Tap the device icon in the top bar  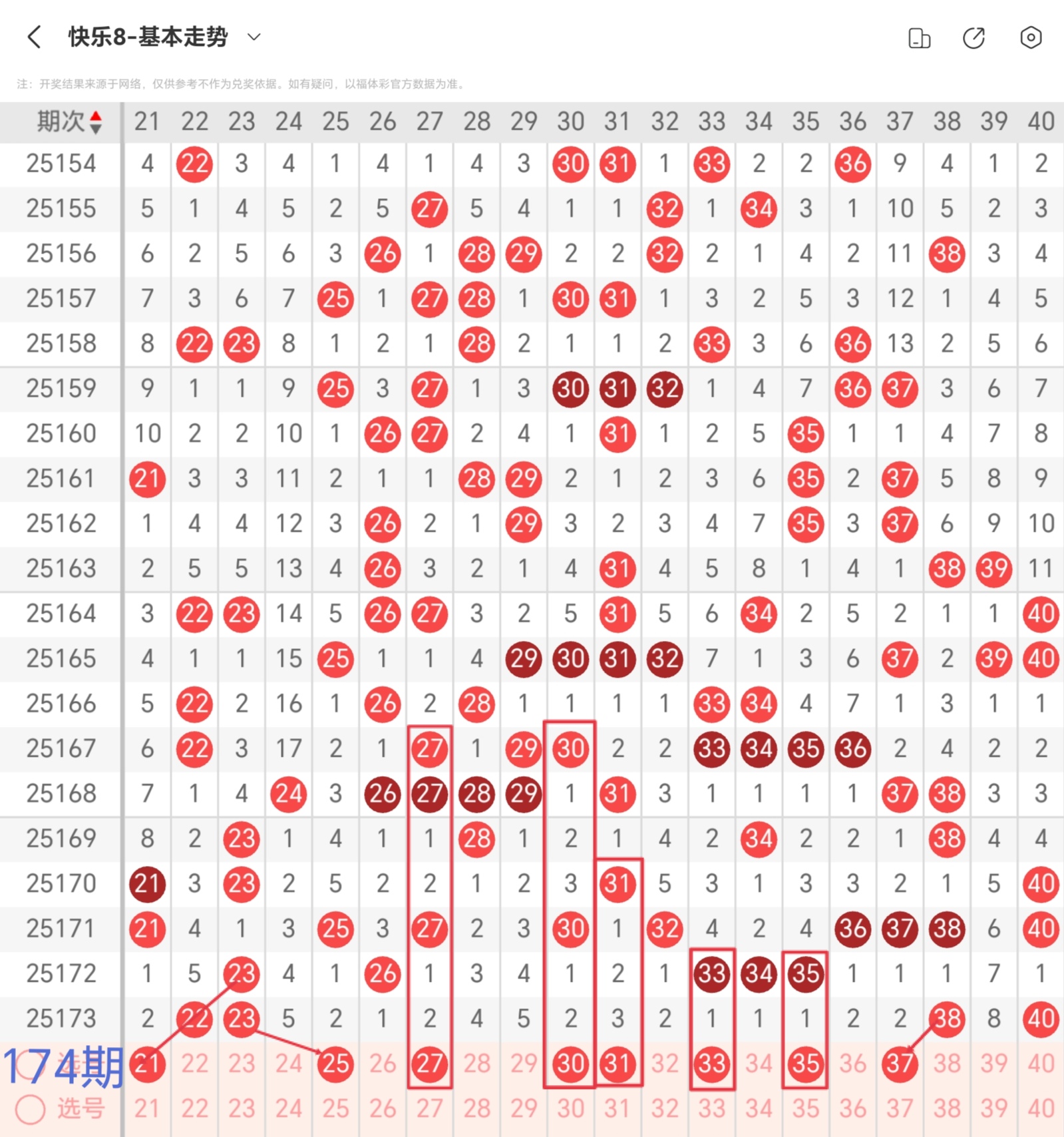click(919, 38)
